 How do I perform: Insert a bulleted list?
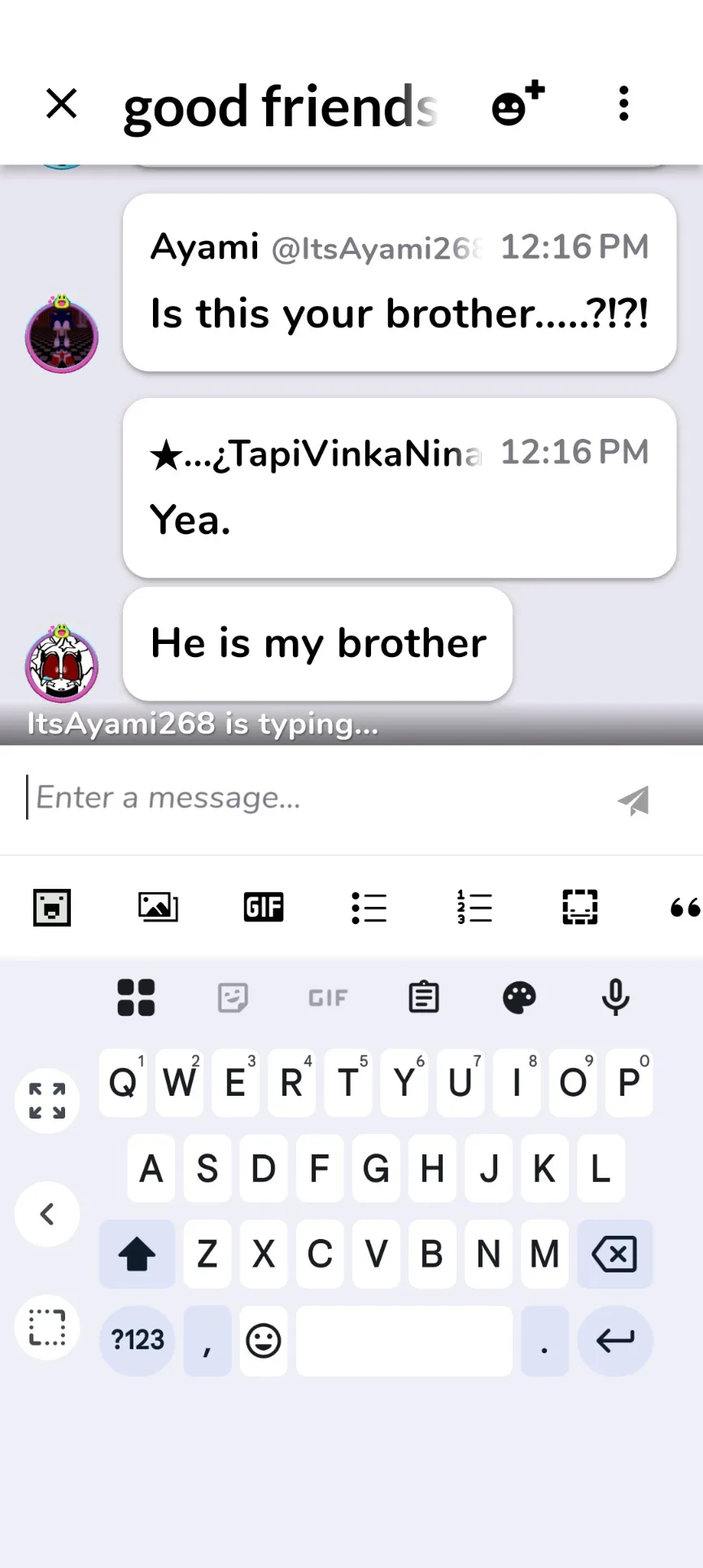click(369, 907)
